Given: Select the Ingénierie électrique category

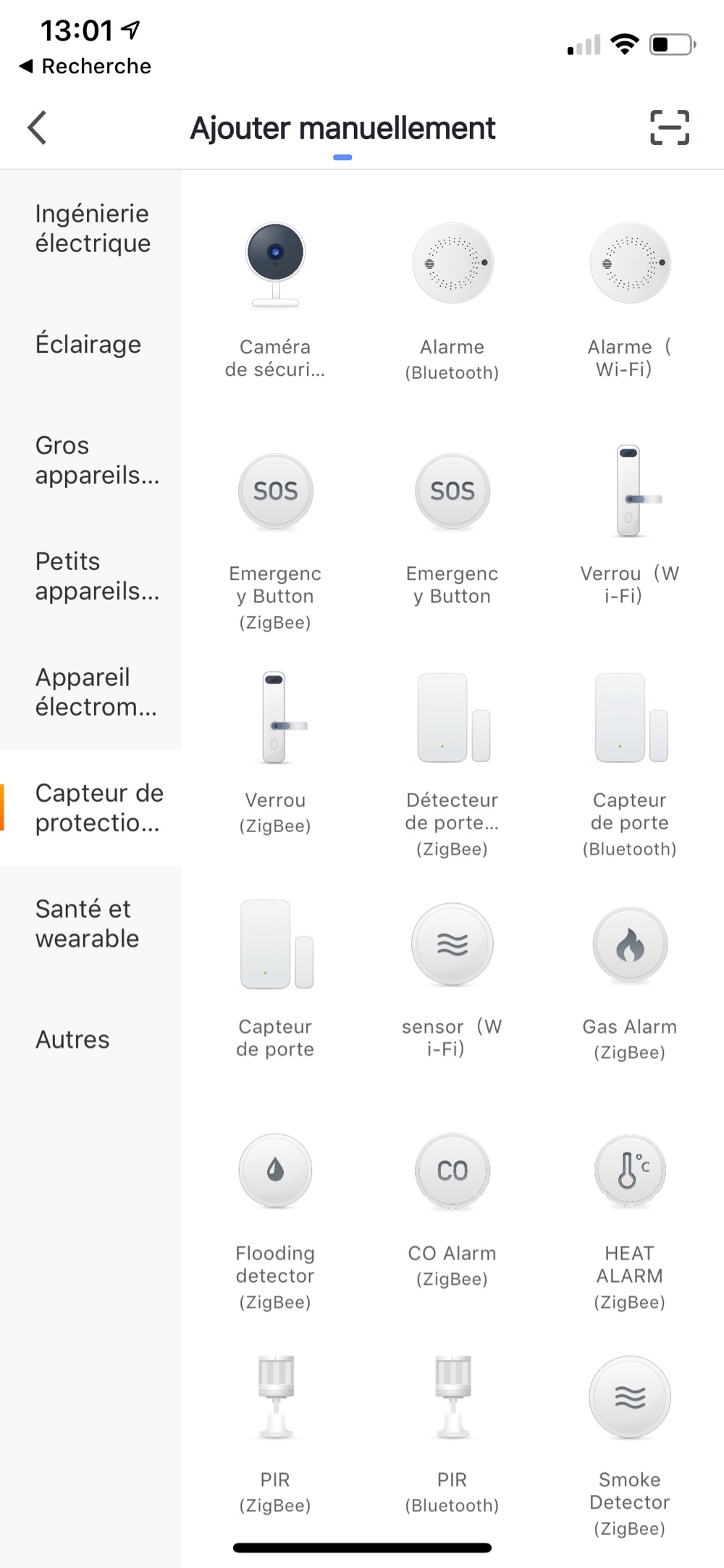Looking at the screenshot, I should coord(93,228).
